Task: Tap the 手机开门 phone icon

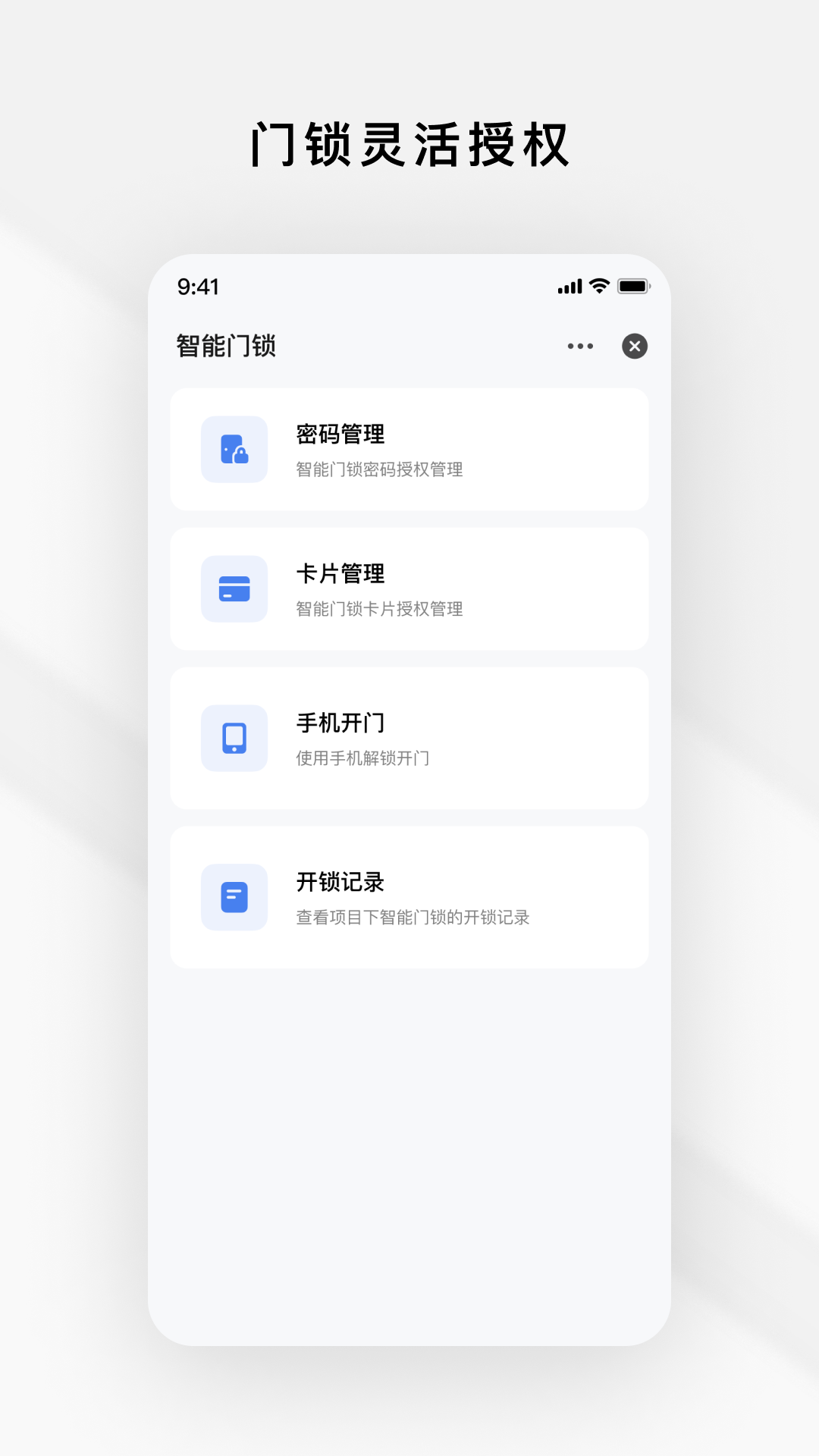Action: (x=234, y=738)
